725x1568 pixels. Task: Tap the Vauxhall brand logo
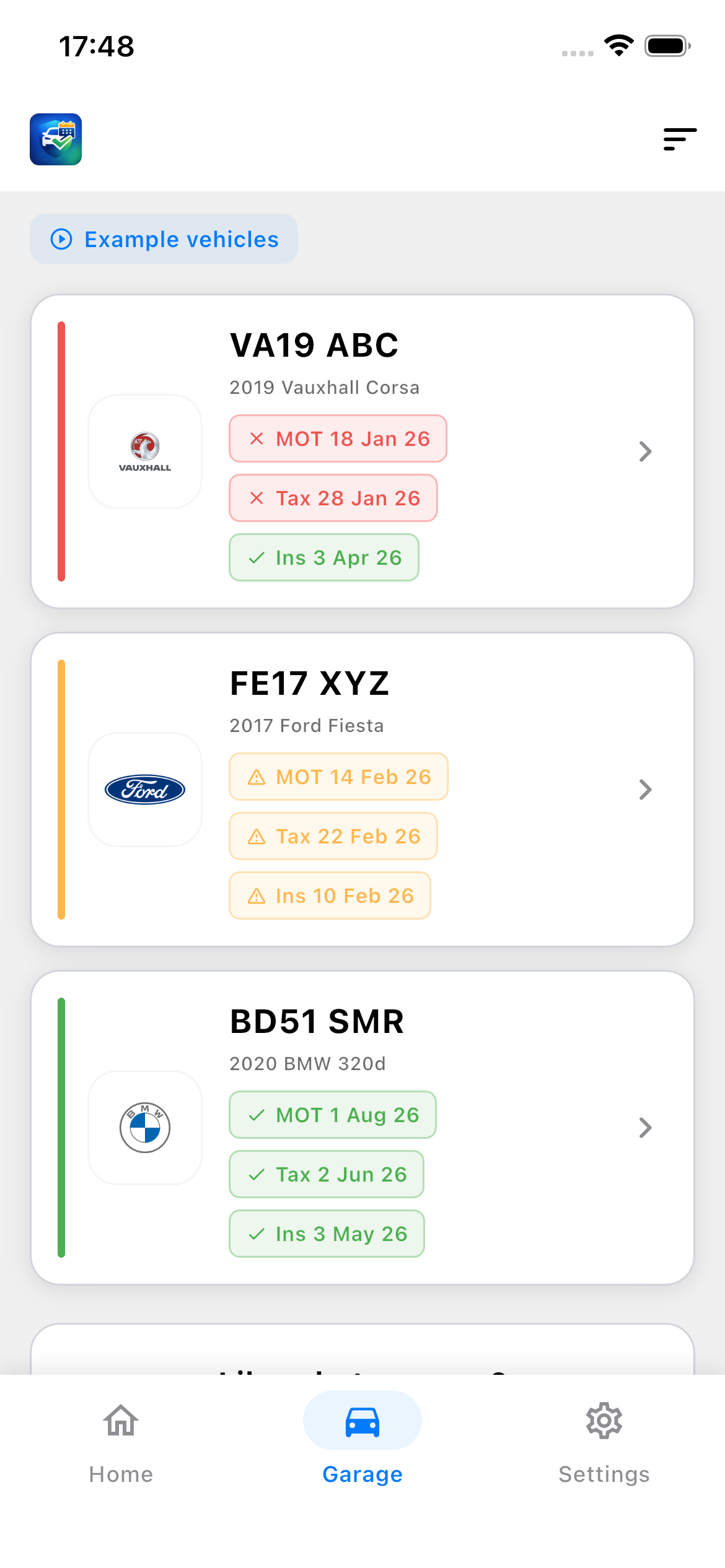[144, 451]
